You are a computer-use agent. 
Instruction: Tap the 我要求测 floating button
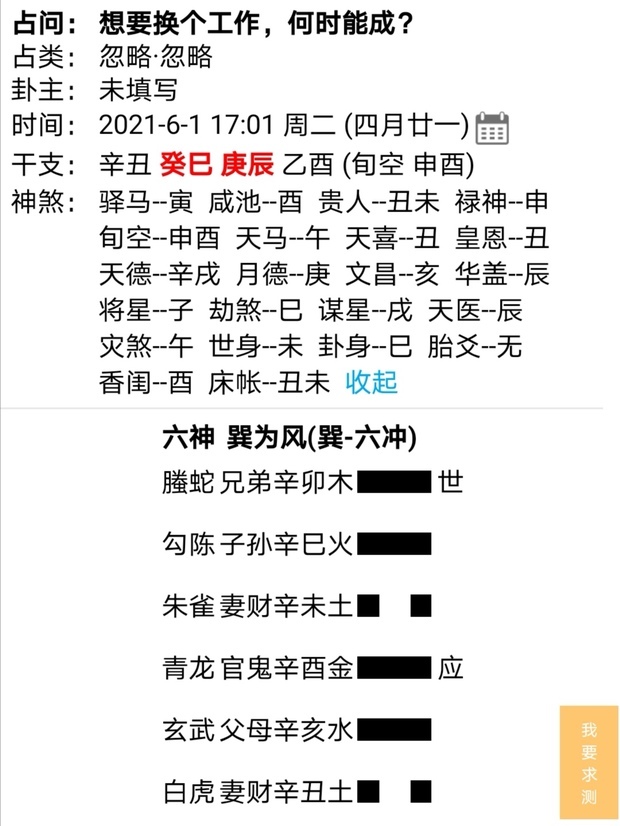point(588,757)
